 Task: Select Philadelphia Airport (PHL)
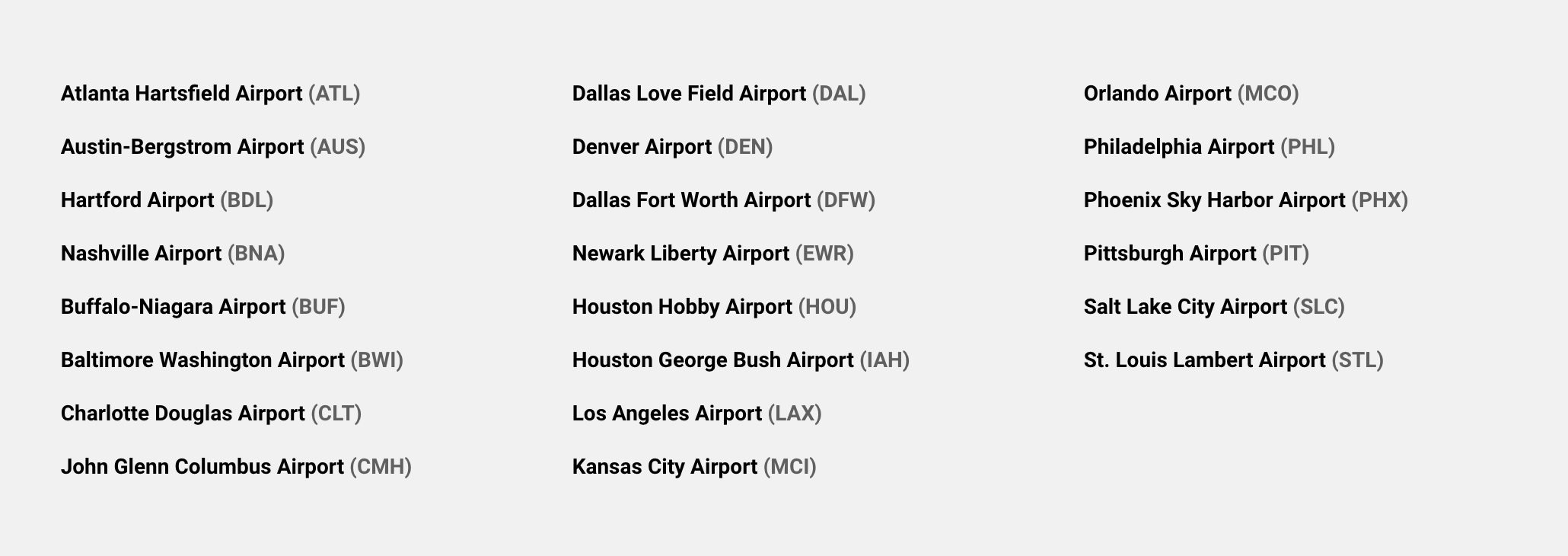1209,147
